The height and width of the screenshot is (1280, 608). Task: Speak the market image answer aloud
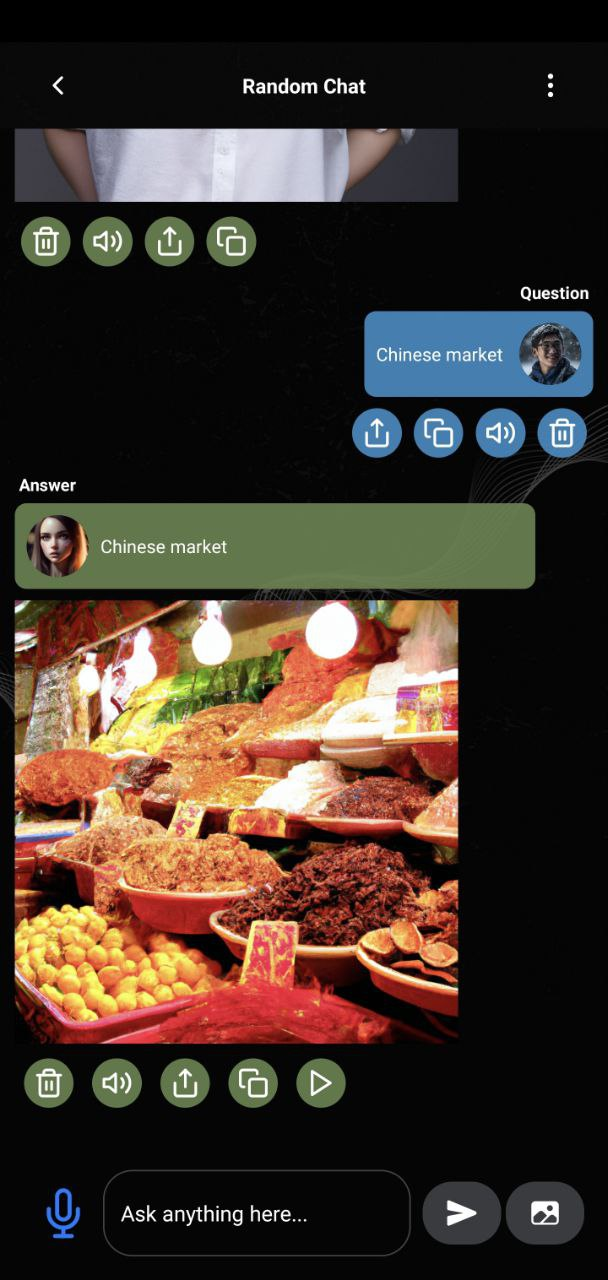point(117,1083)
